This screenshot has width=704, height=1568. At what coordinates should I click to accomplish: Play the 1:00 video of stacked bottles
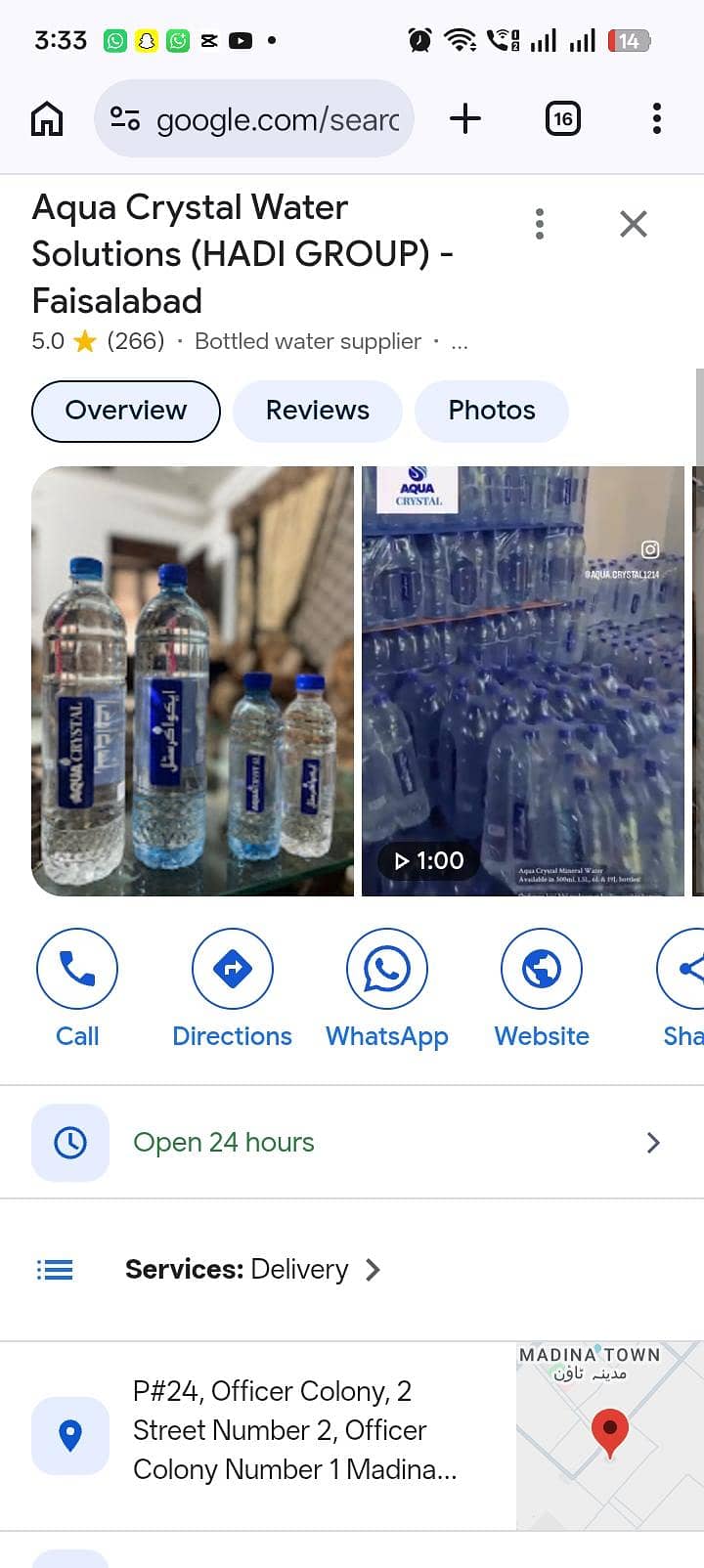[x=523, y=681]
